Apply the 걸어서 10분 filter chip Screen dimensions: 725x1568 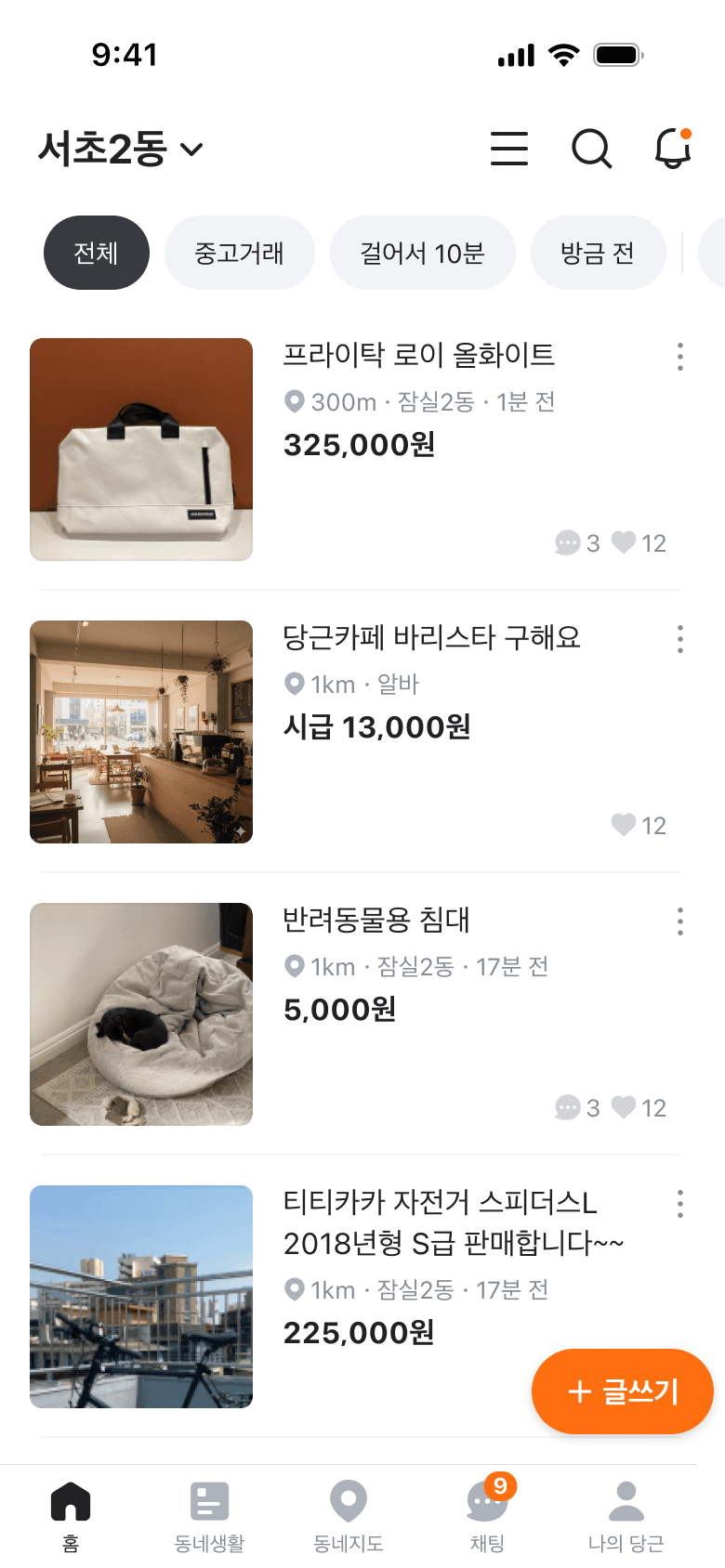pos(423,253)
